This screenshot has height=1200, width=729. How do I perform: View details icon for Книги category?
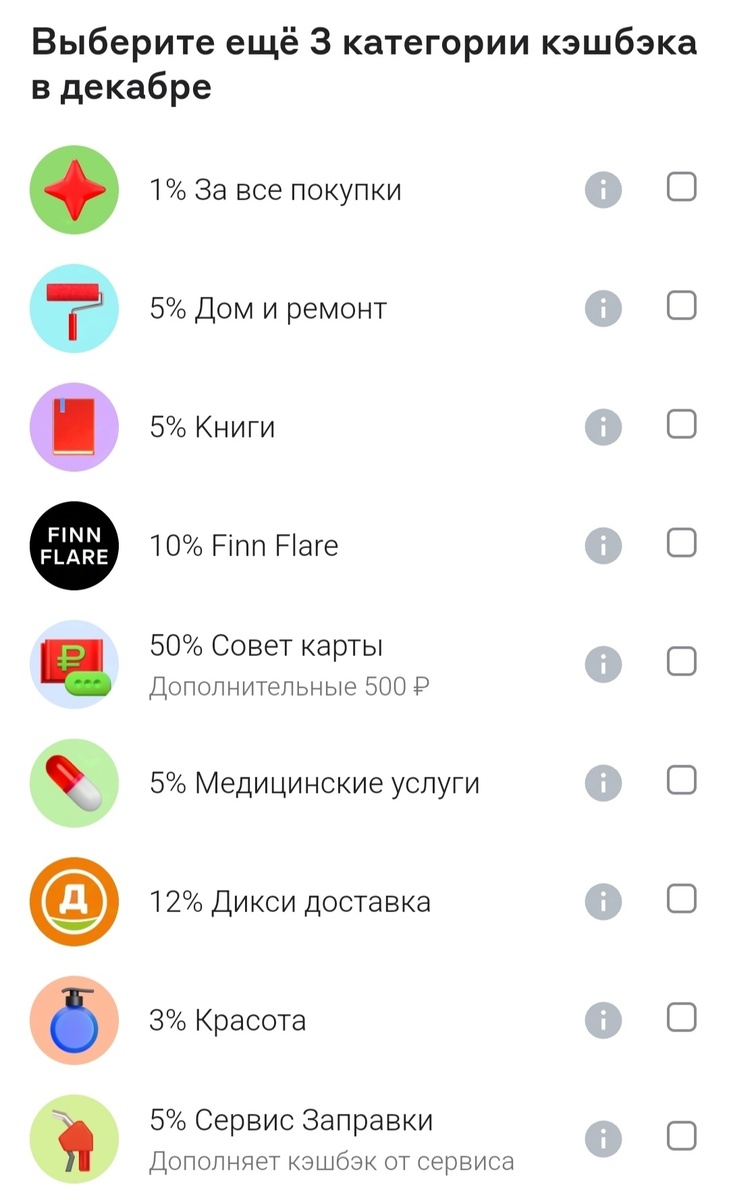tap(603, 427)
